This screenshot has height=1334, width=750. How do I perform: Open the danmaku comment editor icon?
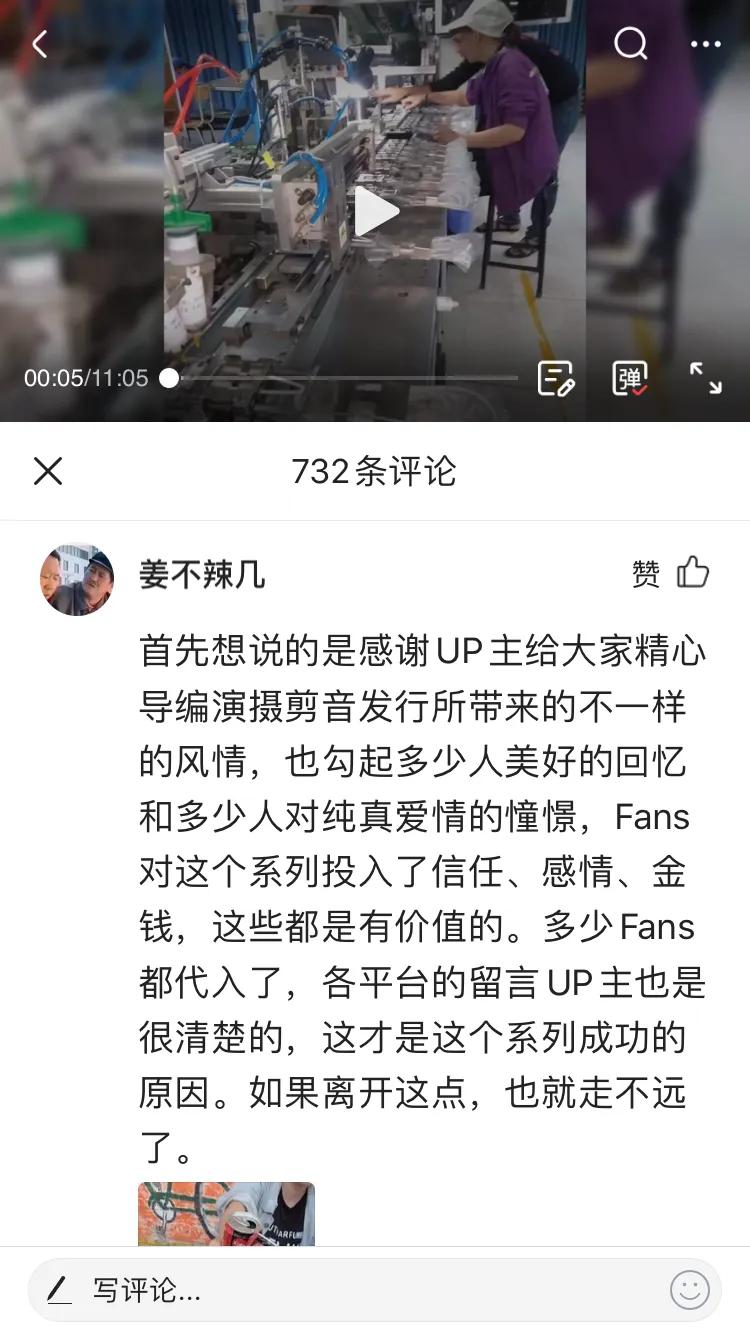[x=557, y=377]
